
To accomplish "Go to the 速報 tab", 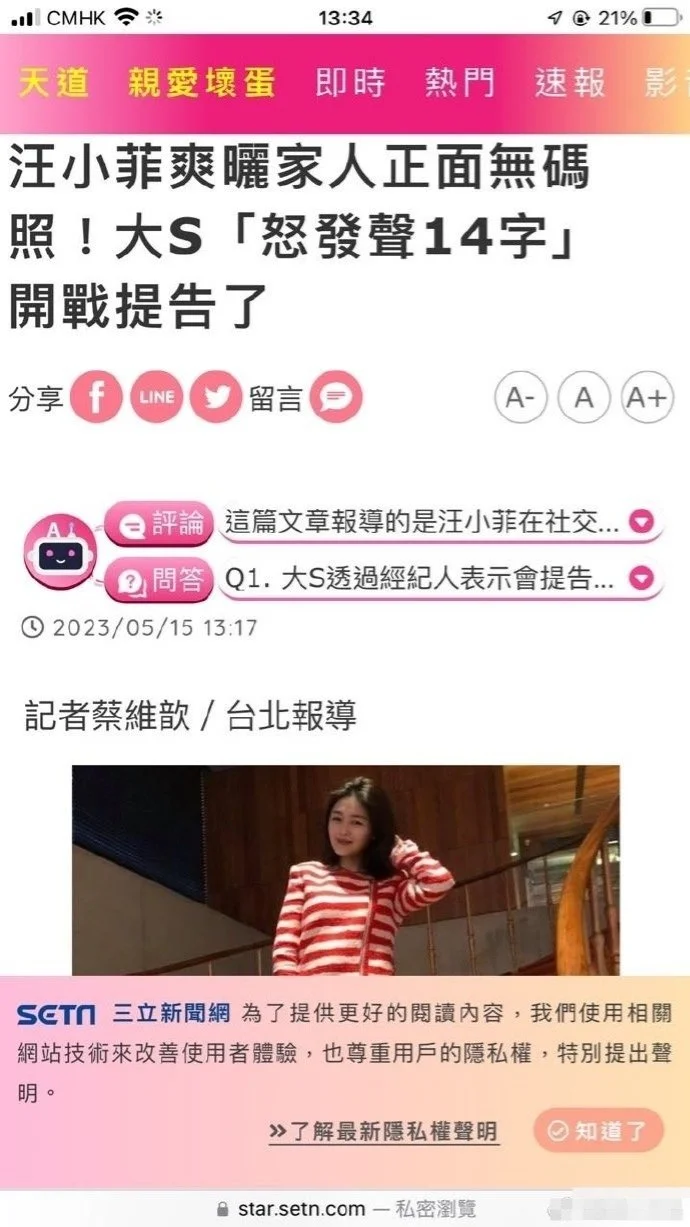I will tap(569, 83).
